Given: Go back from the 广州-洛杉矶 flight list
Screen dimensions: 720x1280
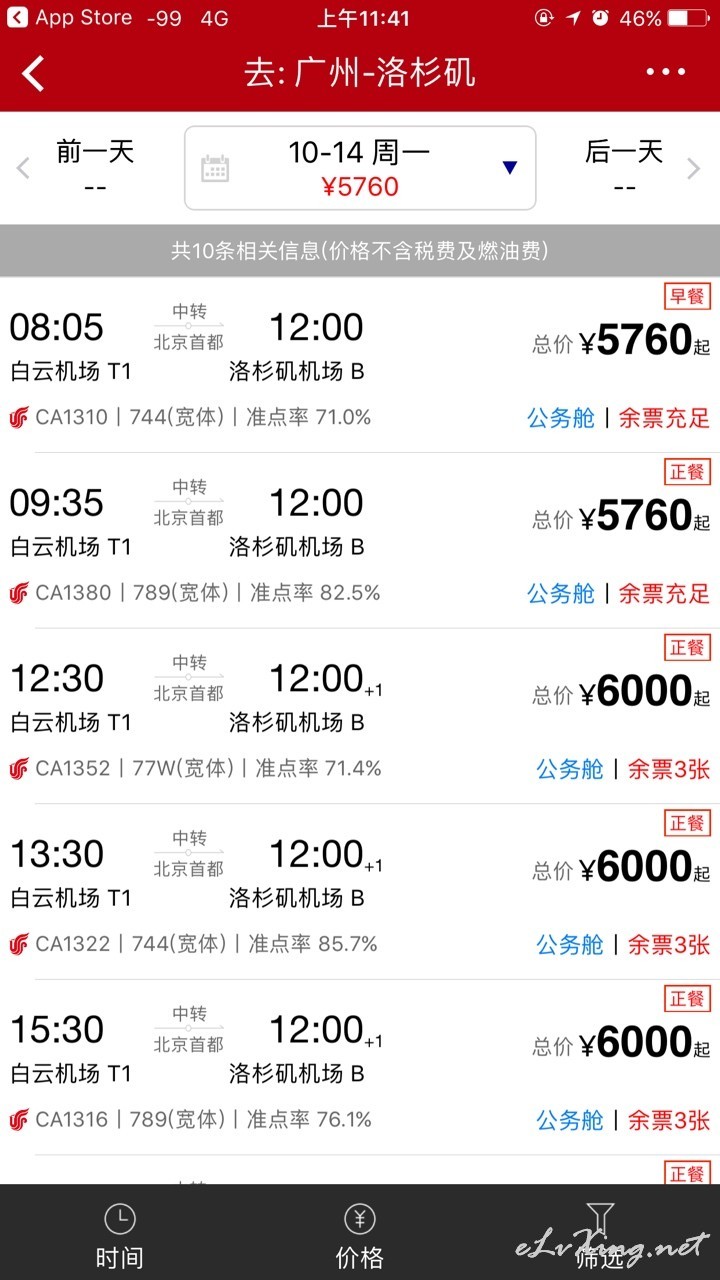Looking at the screenshot, I should [34, 73].
